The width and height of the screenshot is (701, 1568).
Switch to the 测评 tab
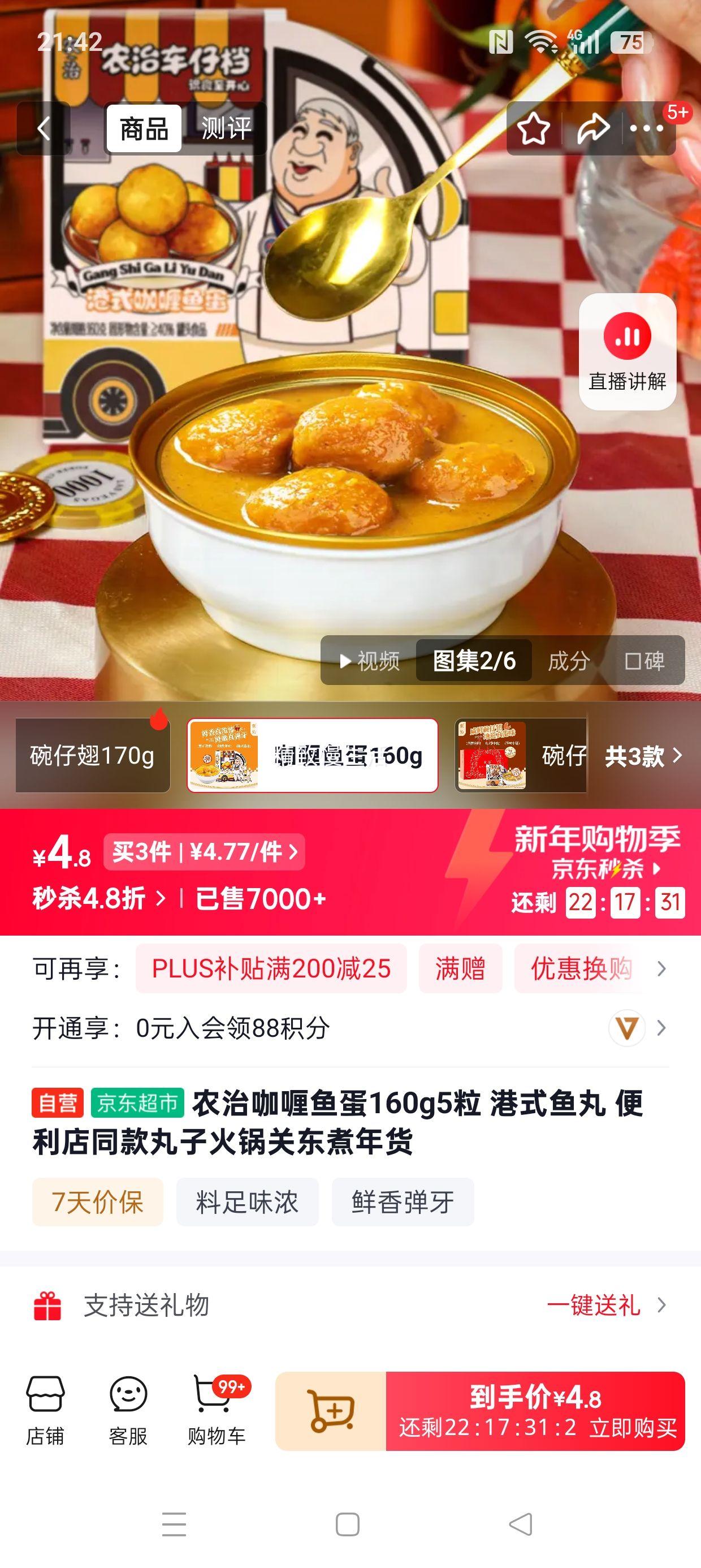(x=225, y=128)
